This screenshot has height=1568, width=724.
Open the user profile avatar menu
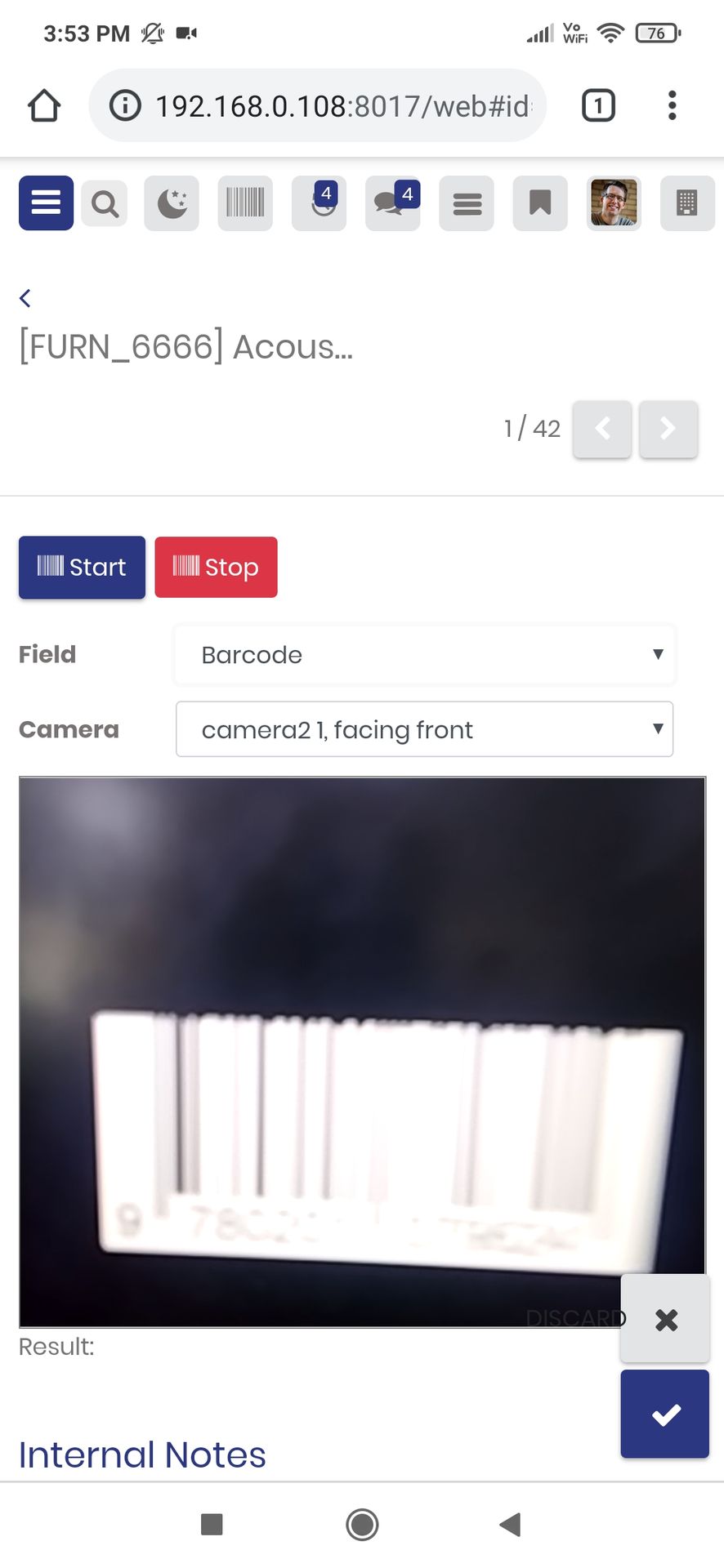(614, 203)
